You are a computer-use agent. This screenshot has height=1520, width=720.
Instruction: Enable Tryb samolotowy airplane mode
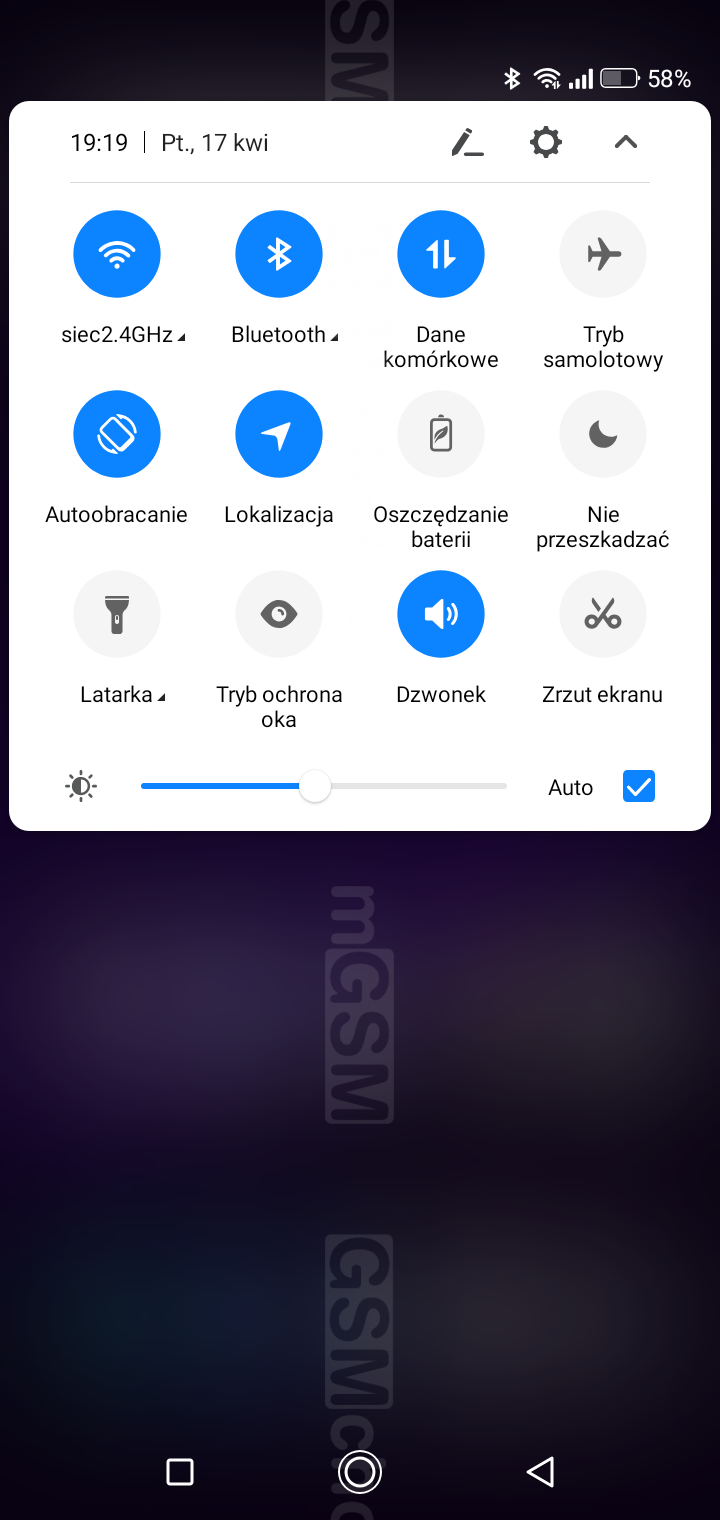603,254
